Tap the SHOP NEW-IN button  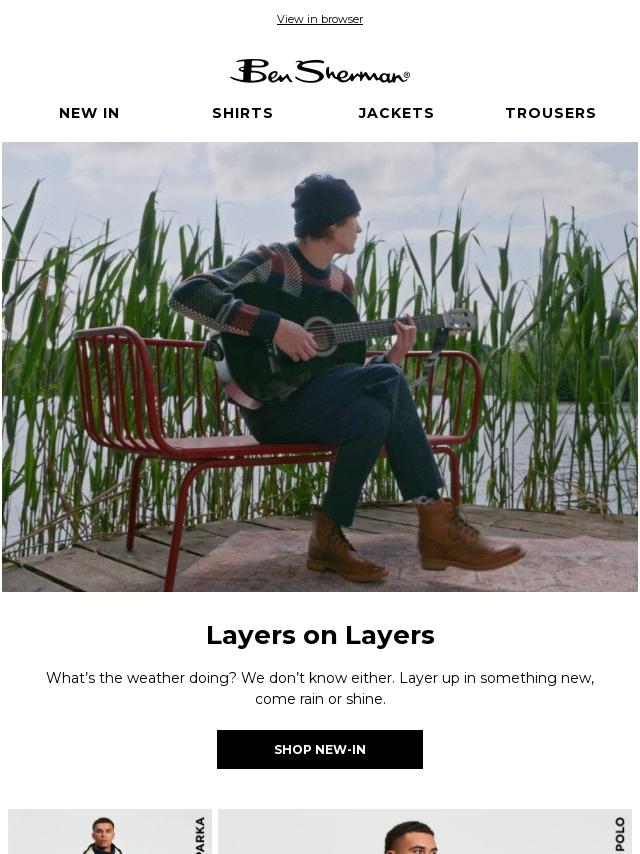tap(320, 749)
